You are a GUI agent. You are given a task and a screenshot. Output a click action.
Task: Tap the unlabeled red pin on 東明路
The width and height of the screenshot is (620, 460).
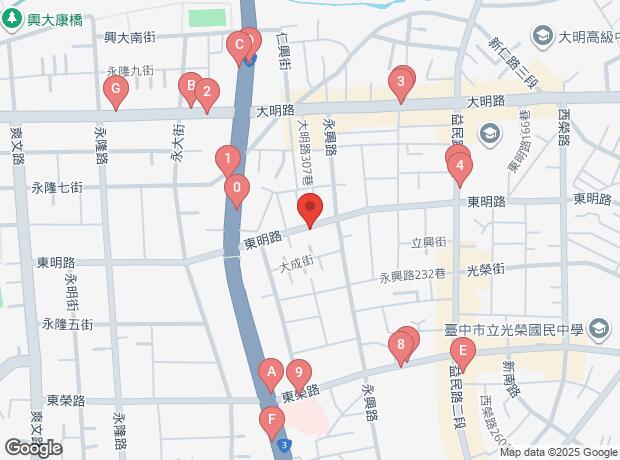(309, 211)
